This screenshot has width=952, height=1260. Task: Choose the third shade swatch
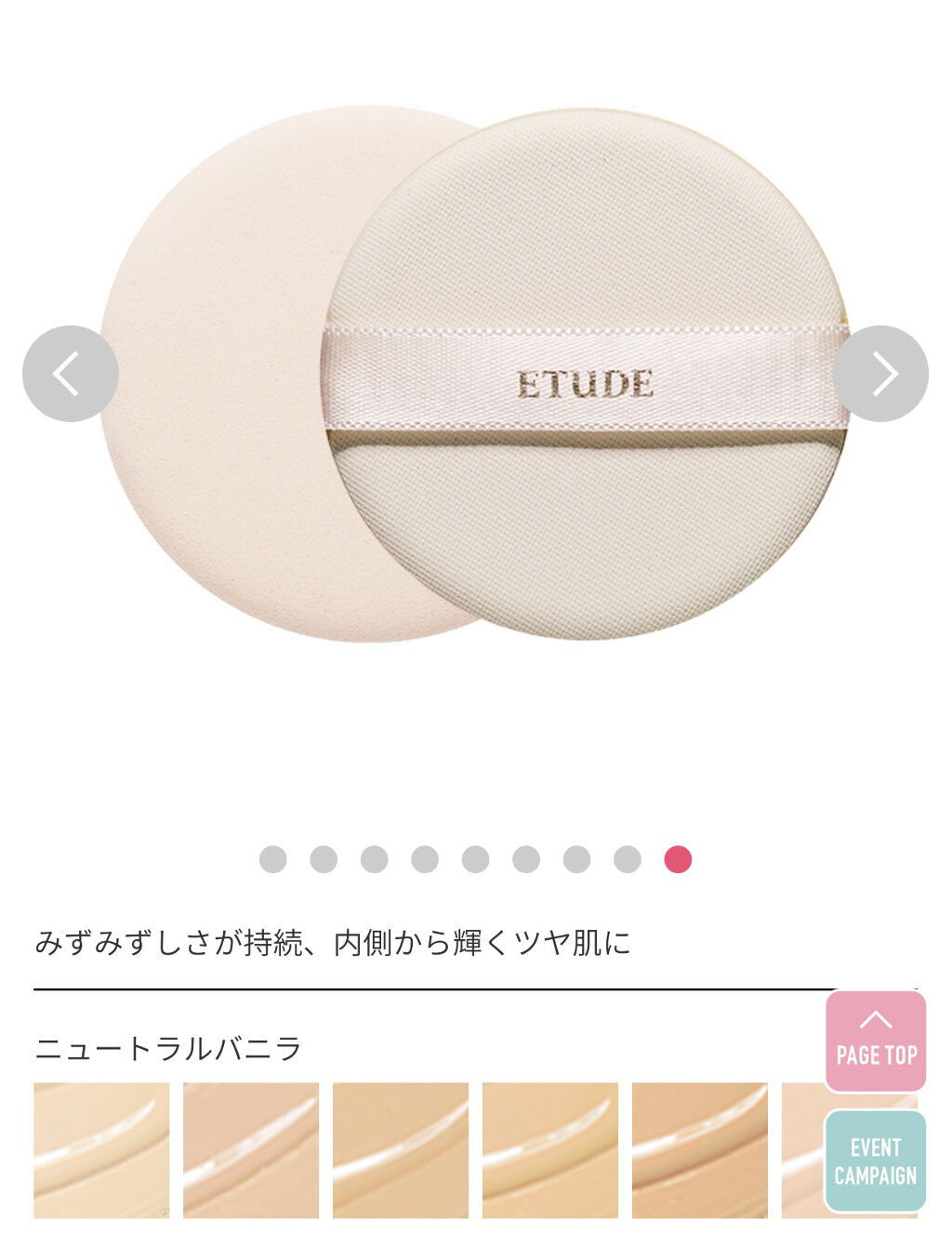(401, 1150)
